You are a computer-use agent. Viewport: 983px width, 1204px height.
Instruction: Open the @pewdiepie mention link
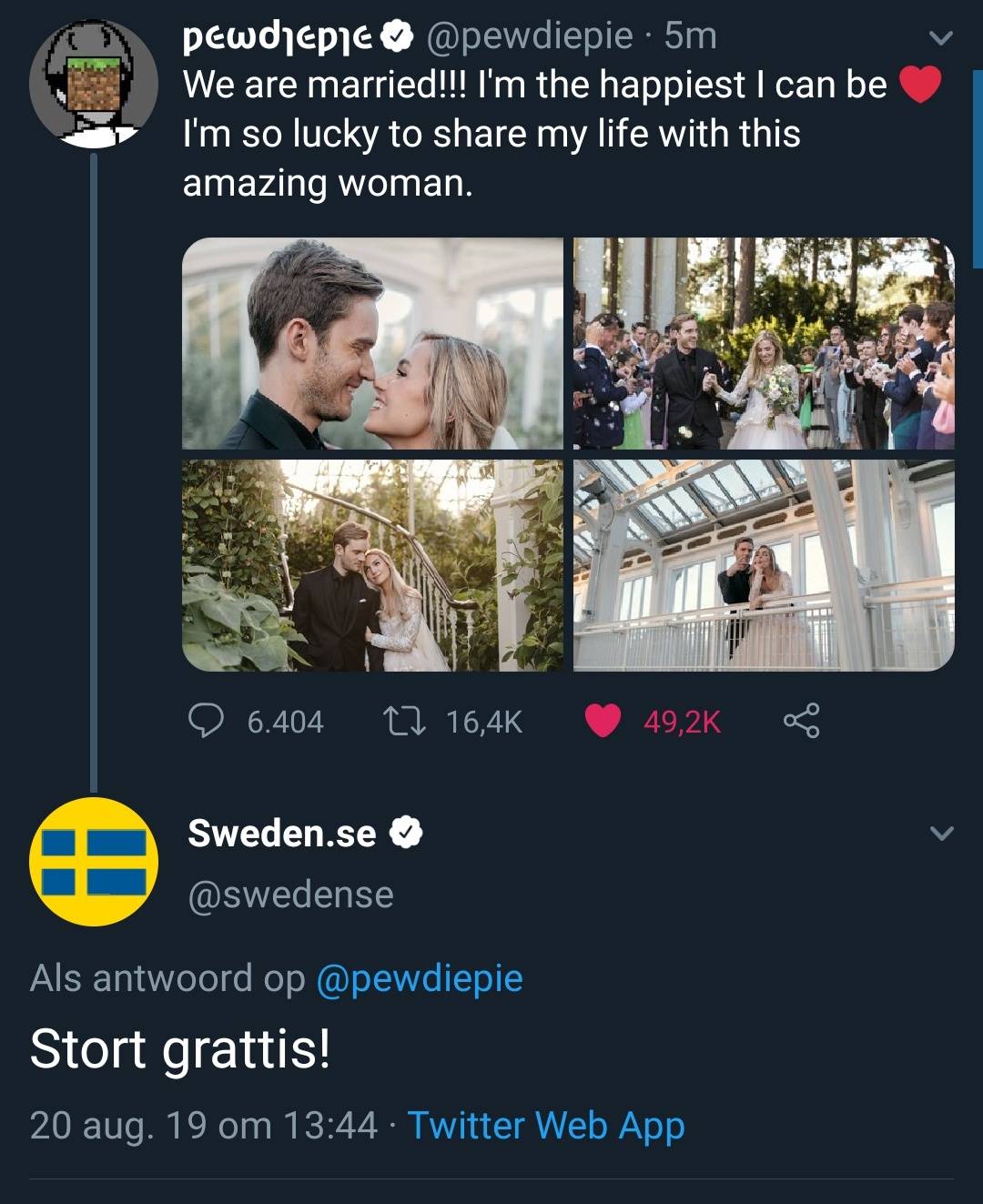pyautogui.click(x=418, y=979)
